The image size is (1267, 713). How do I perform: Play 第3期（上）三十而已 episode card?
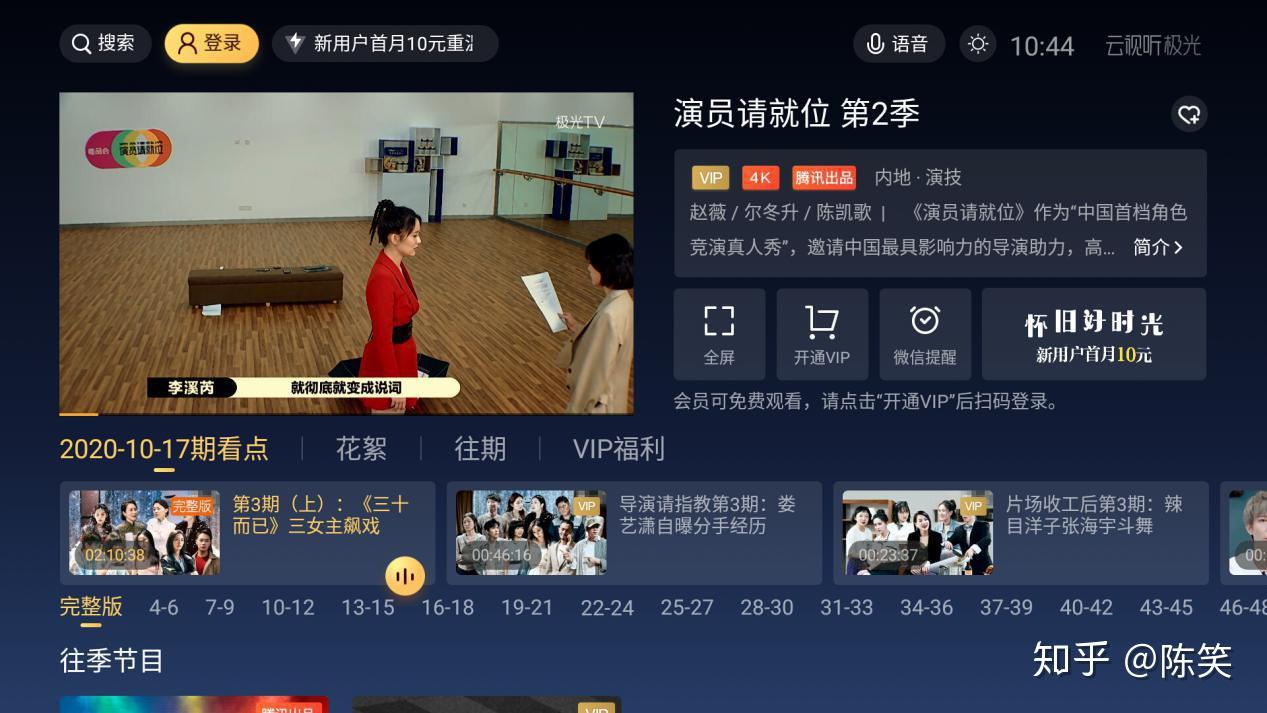click(247, 532)
